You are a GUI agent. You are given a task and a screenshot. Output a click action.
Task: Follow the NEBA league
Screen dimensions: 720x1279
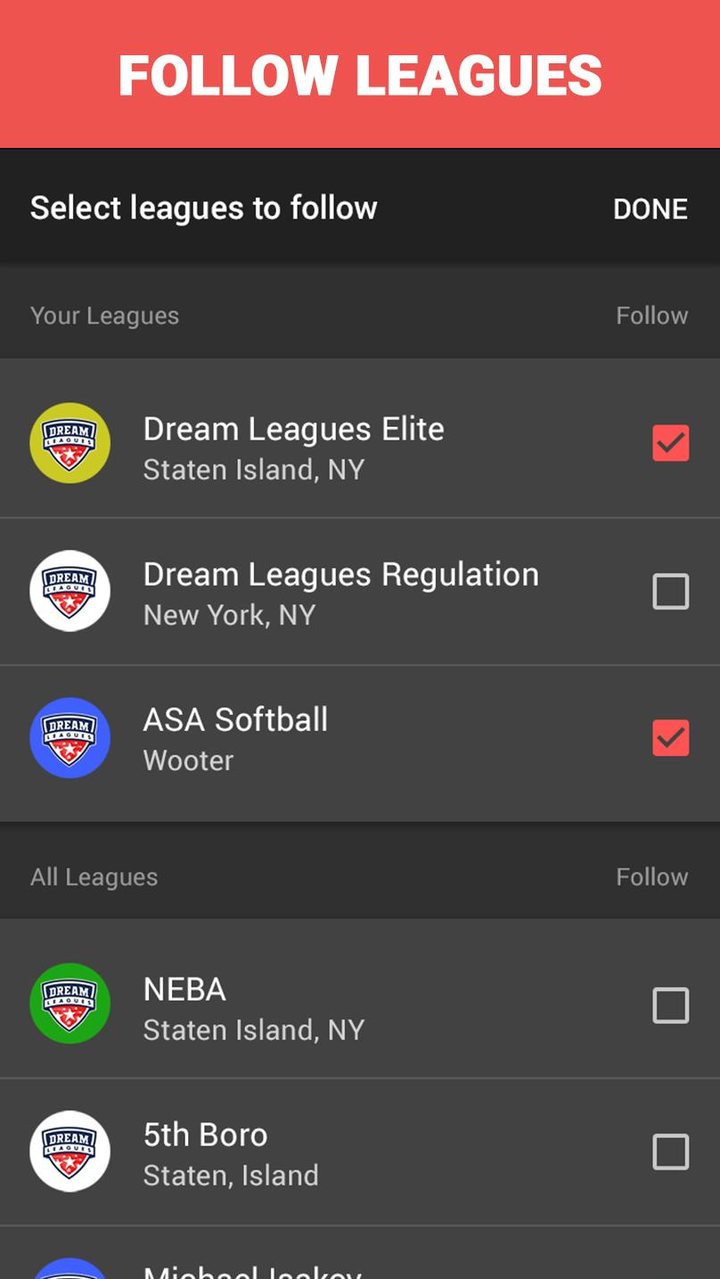point(671,1005)
